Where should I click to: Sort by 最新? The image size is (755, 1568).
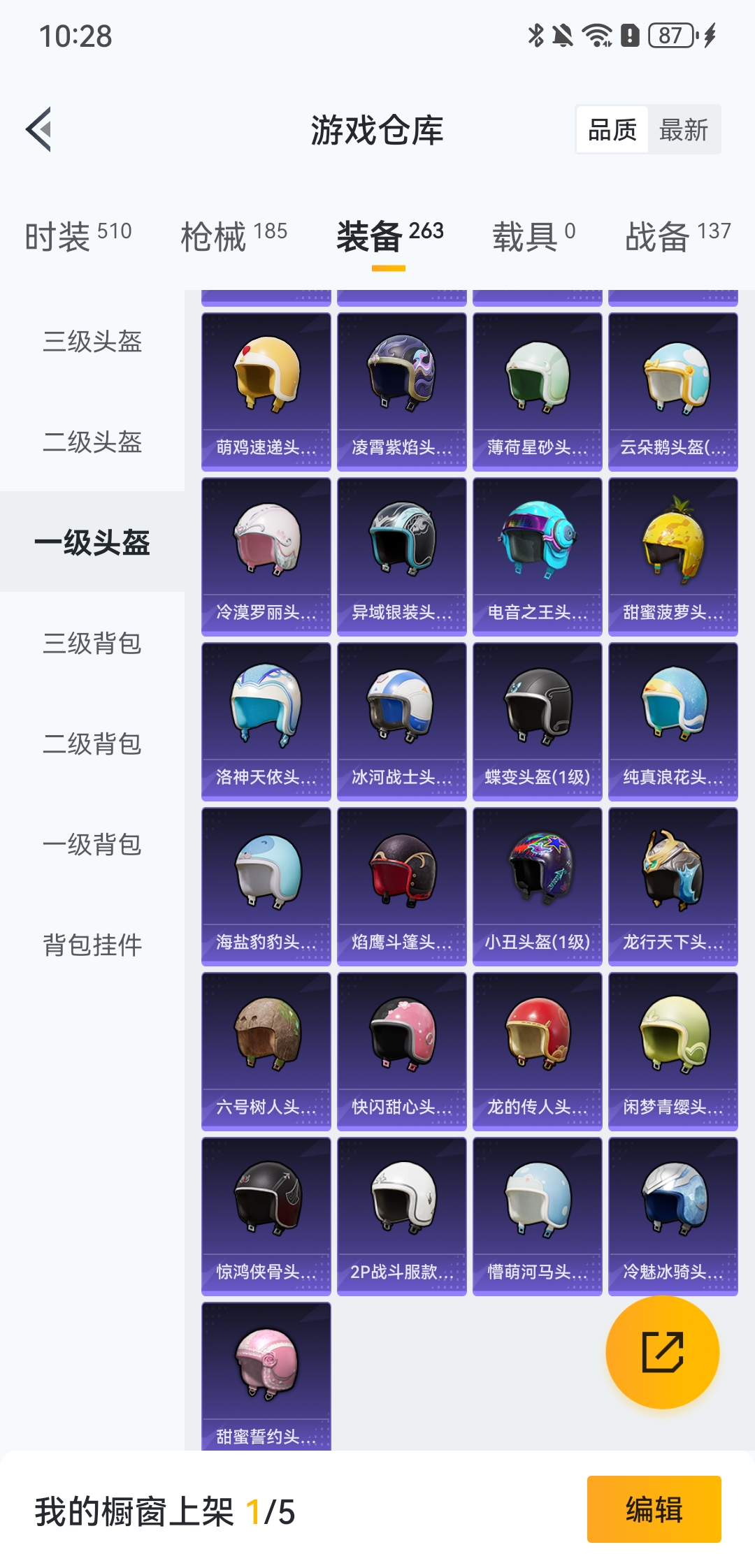pyautogui.click(x=683, y=130)
